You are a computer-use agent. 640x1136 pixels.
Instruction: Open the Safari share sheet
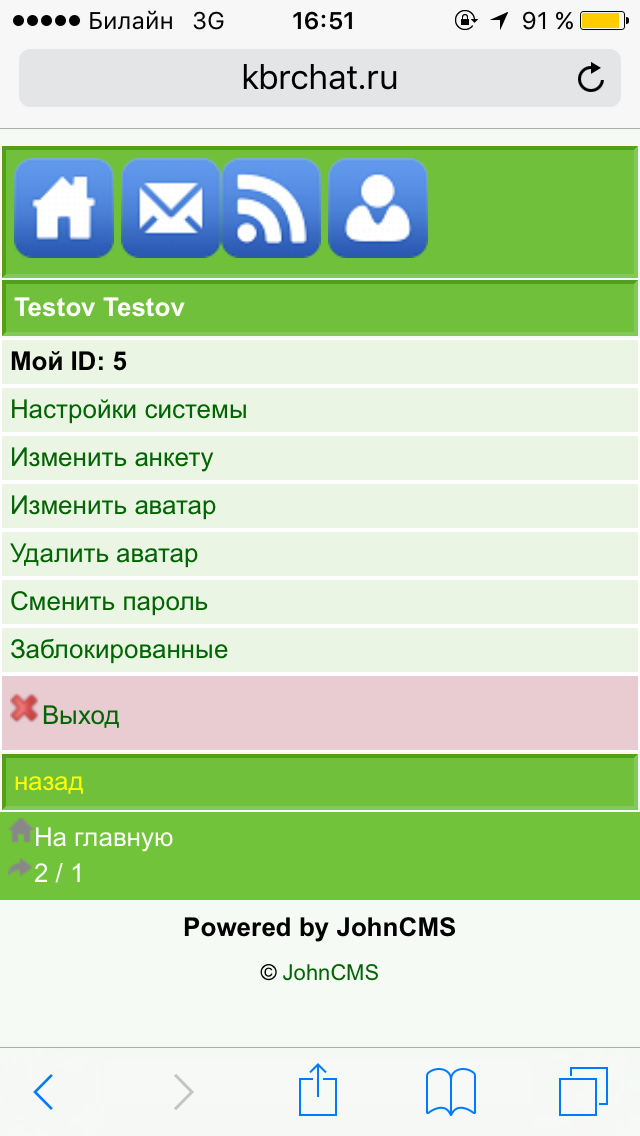[317, 1089]
